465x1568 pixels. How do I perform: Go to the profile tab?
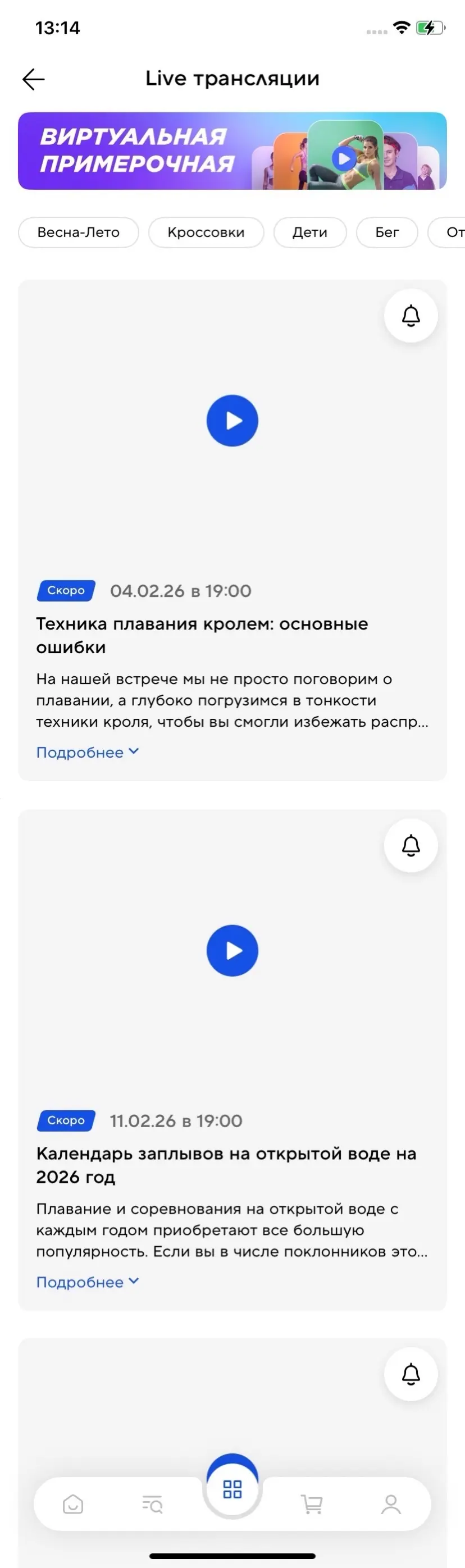pos(391,1504)
